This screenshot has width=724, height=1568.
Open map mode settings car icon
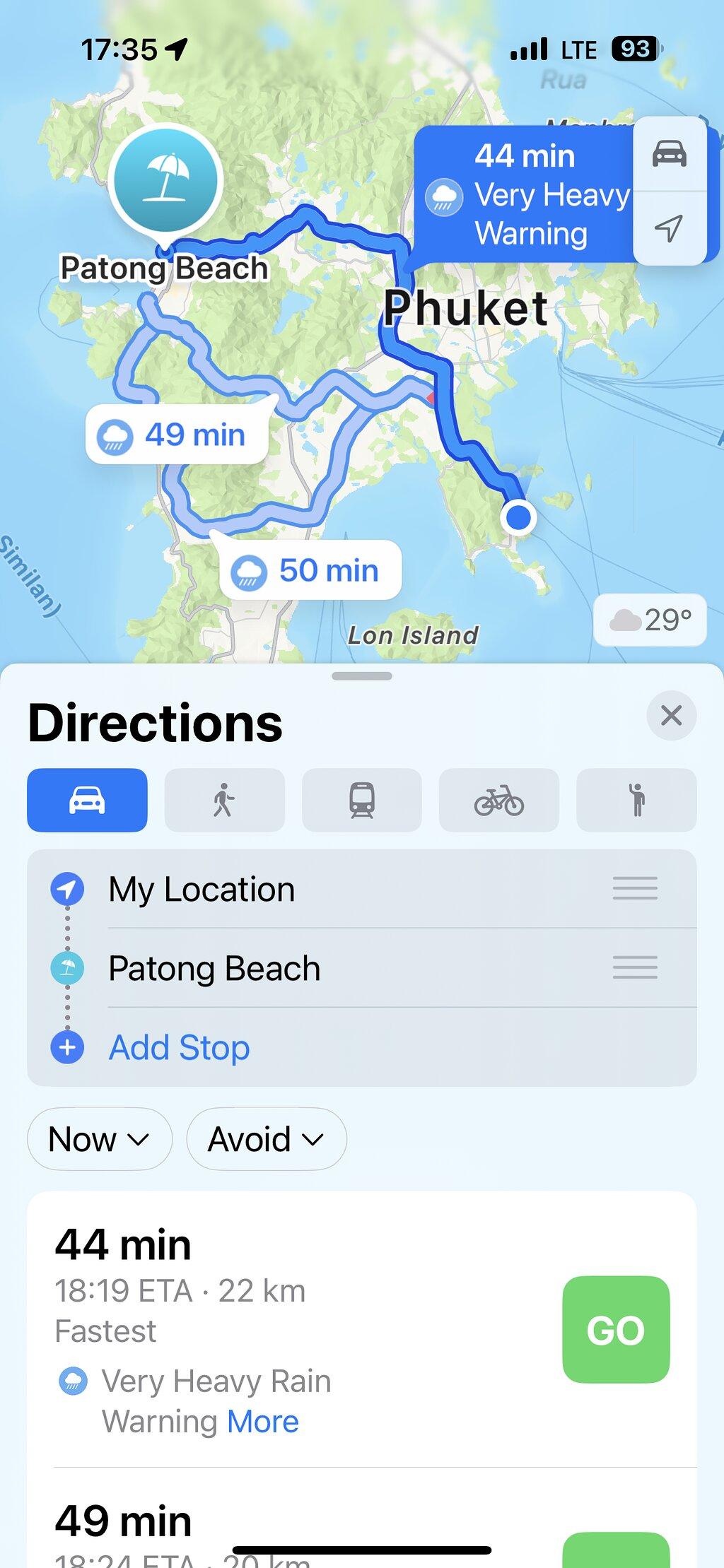(669, 154)
